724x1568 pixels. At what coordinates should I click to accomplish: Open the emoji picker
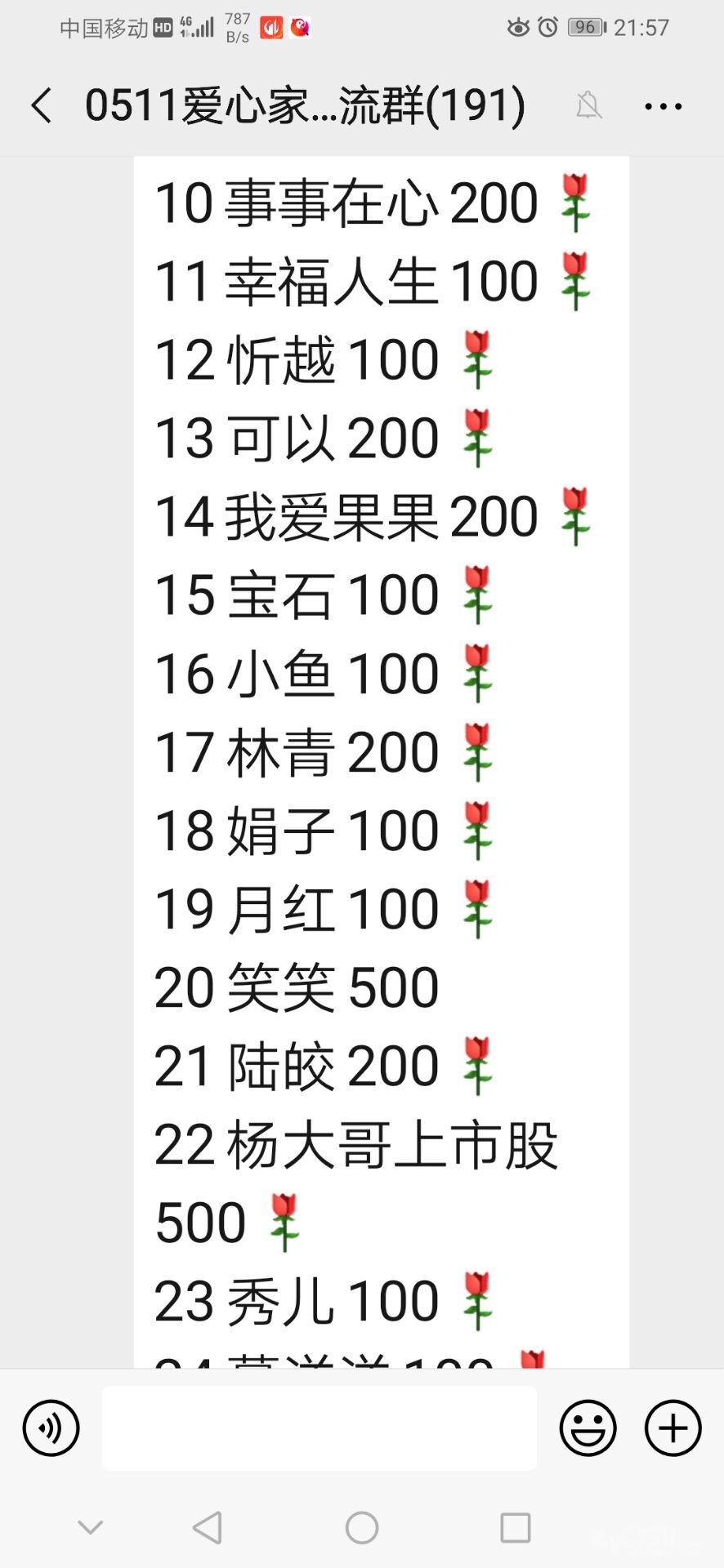tap(588, 1428)
